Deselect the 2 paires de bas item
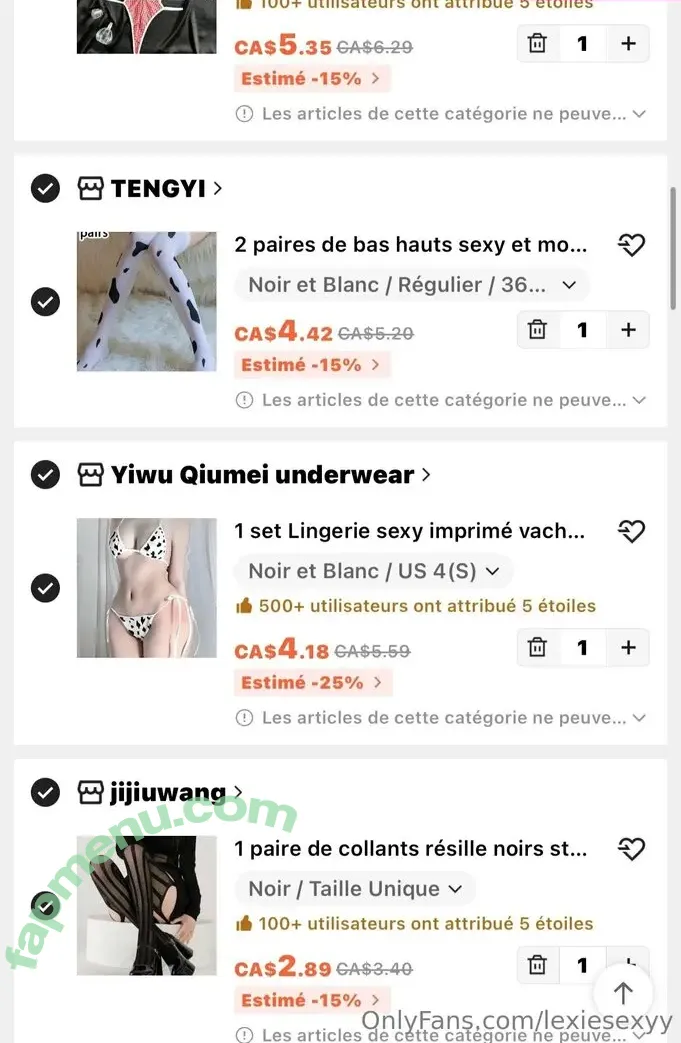This screenshot has width=681, height=1043. 45,301
